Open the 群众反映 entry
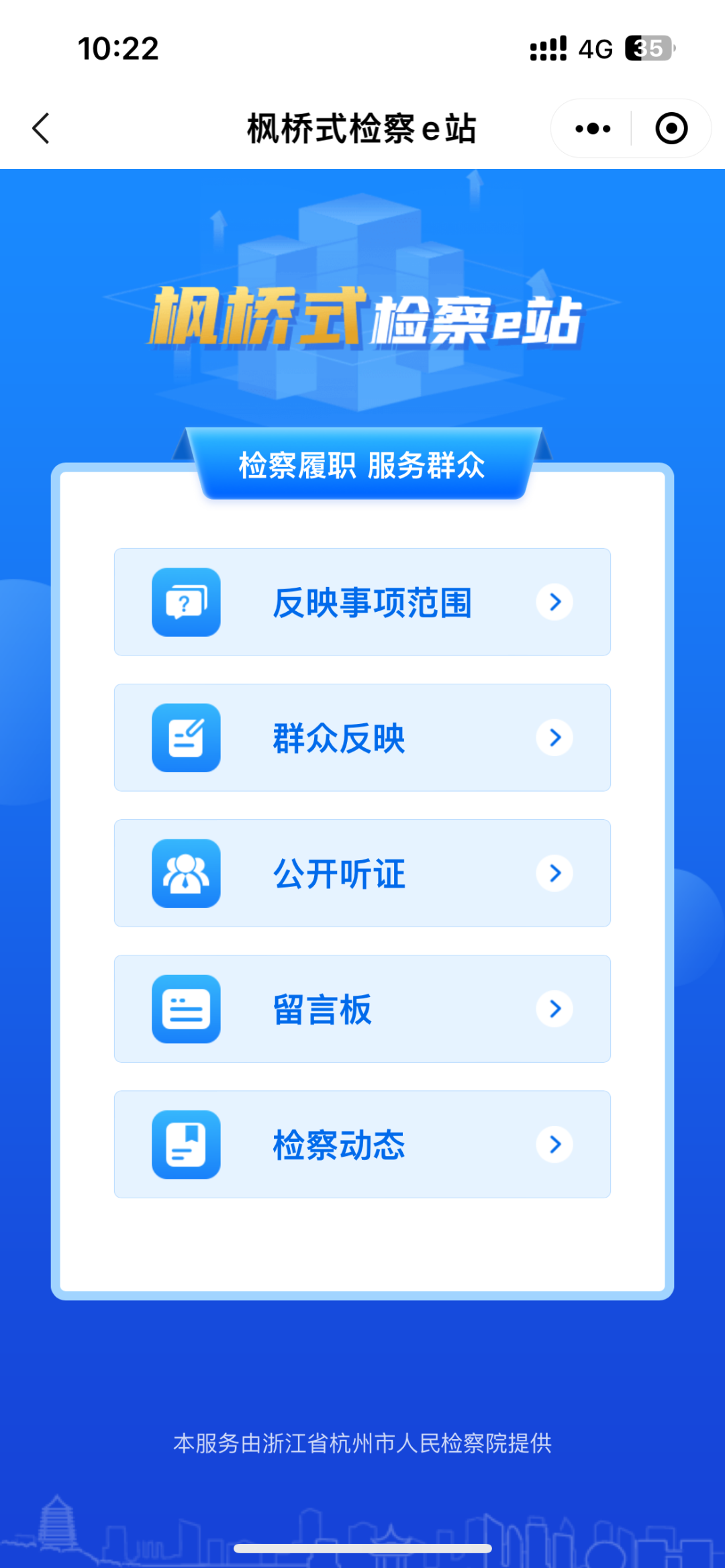This screenshot has height=1568, width=725. tap(362, 737)
